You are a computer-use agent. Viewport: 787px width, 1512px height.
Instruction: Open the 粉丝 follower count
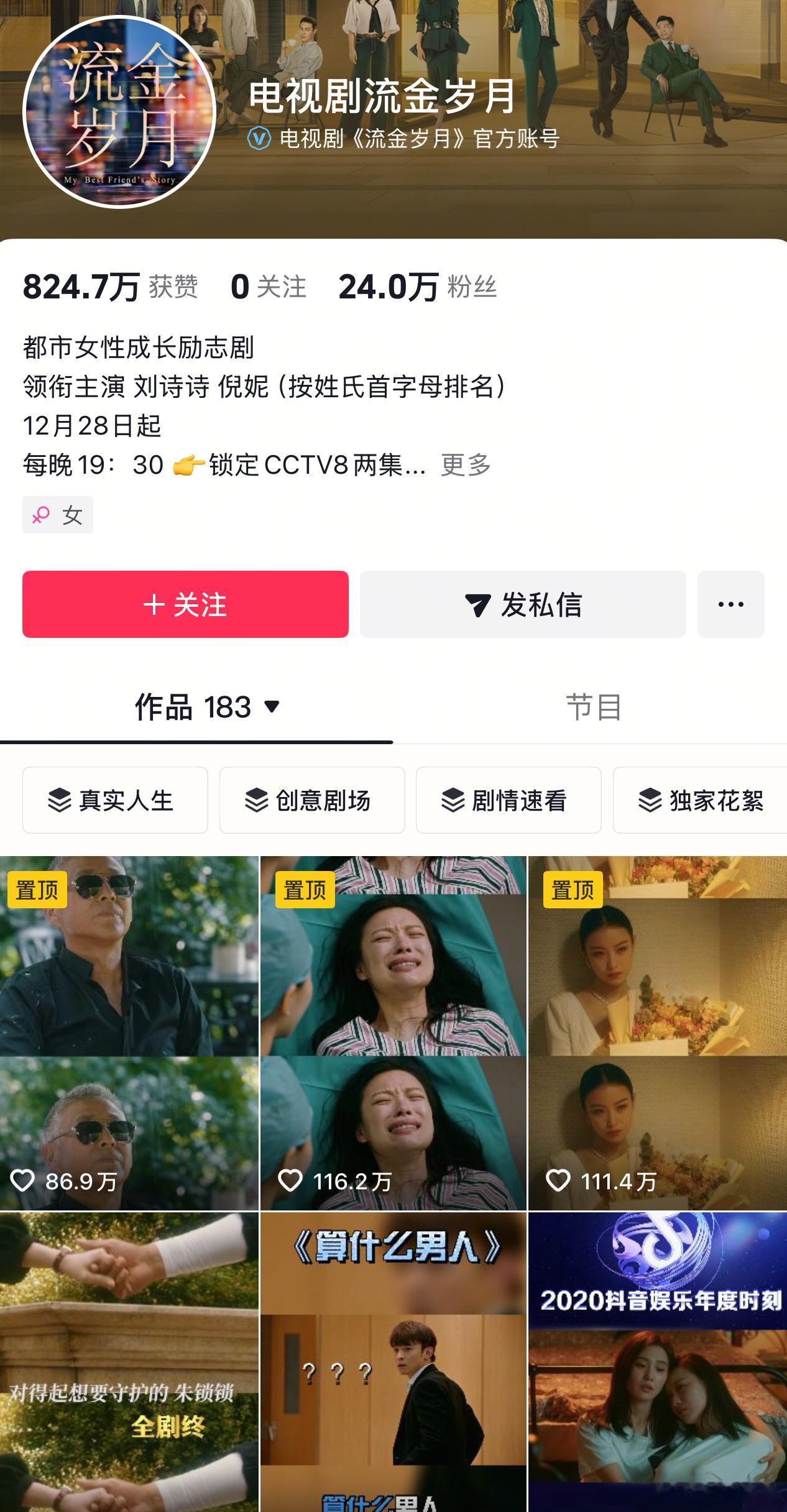[x=417, y=287]
